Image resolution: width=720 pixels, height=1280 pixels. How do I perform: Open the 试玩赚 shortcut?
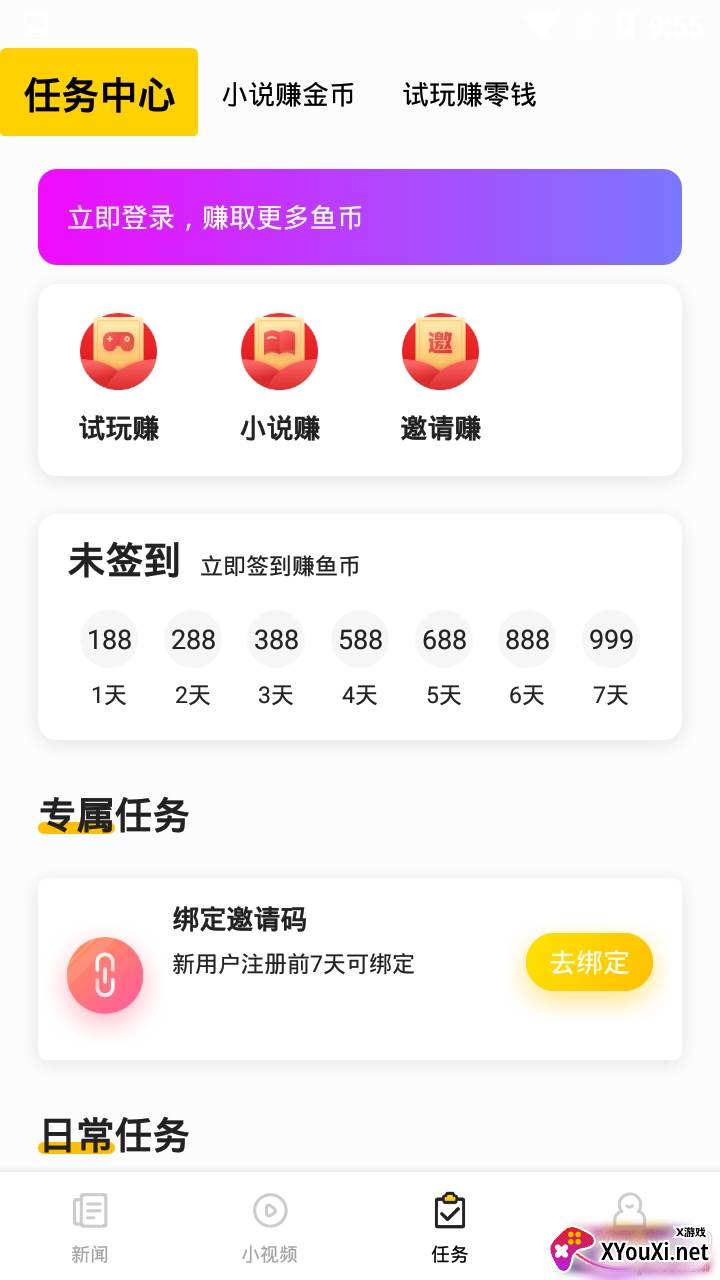pos(119,379)
